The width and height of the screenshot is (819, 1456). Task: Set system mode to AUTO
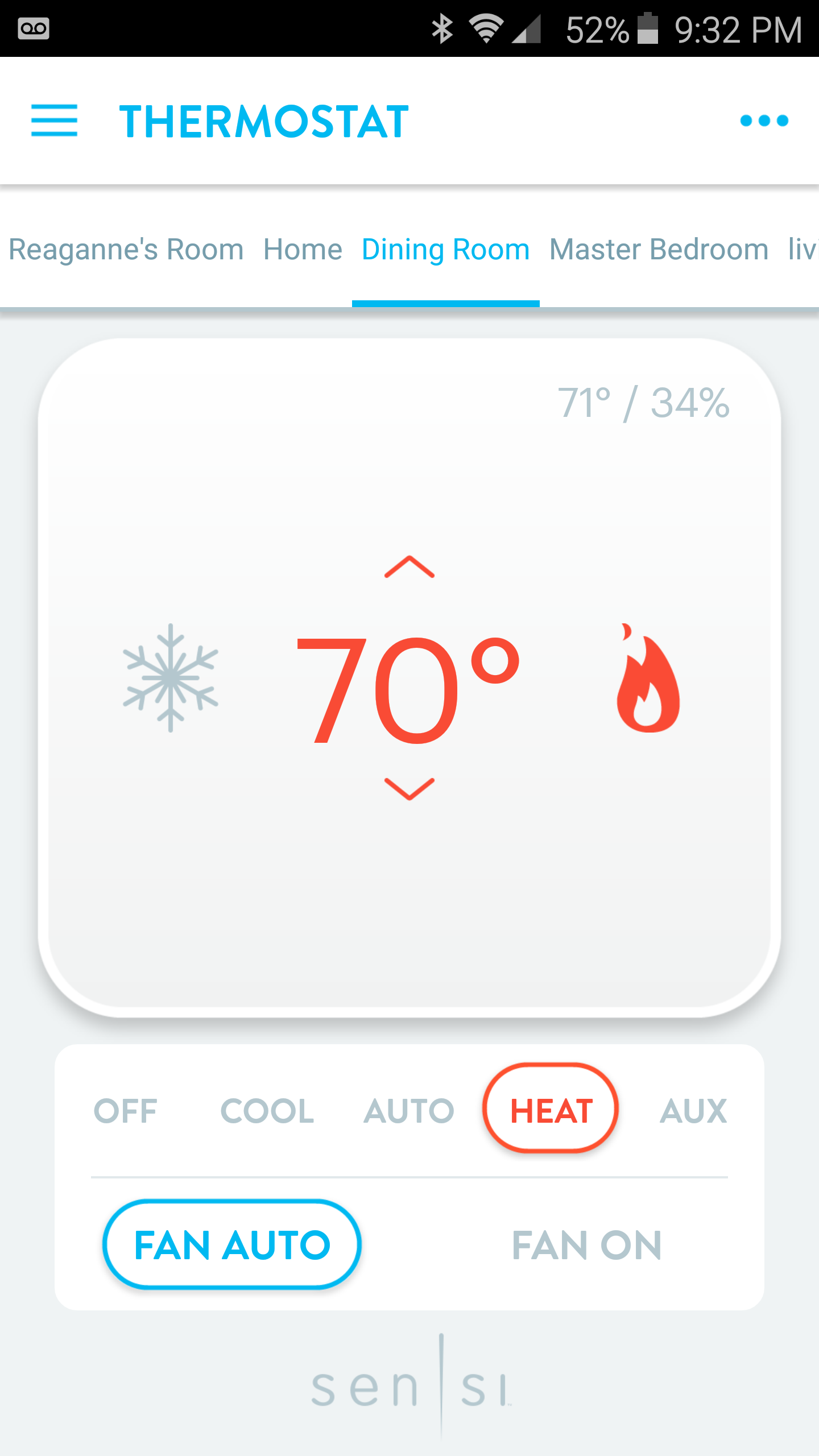(x=409, y=1111)
